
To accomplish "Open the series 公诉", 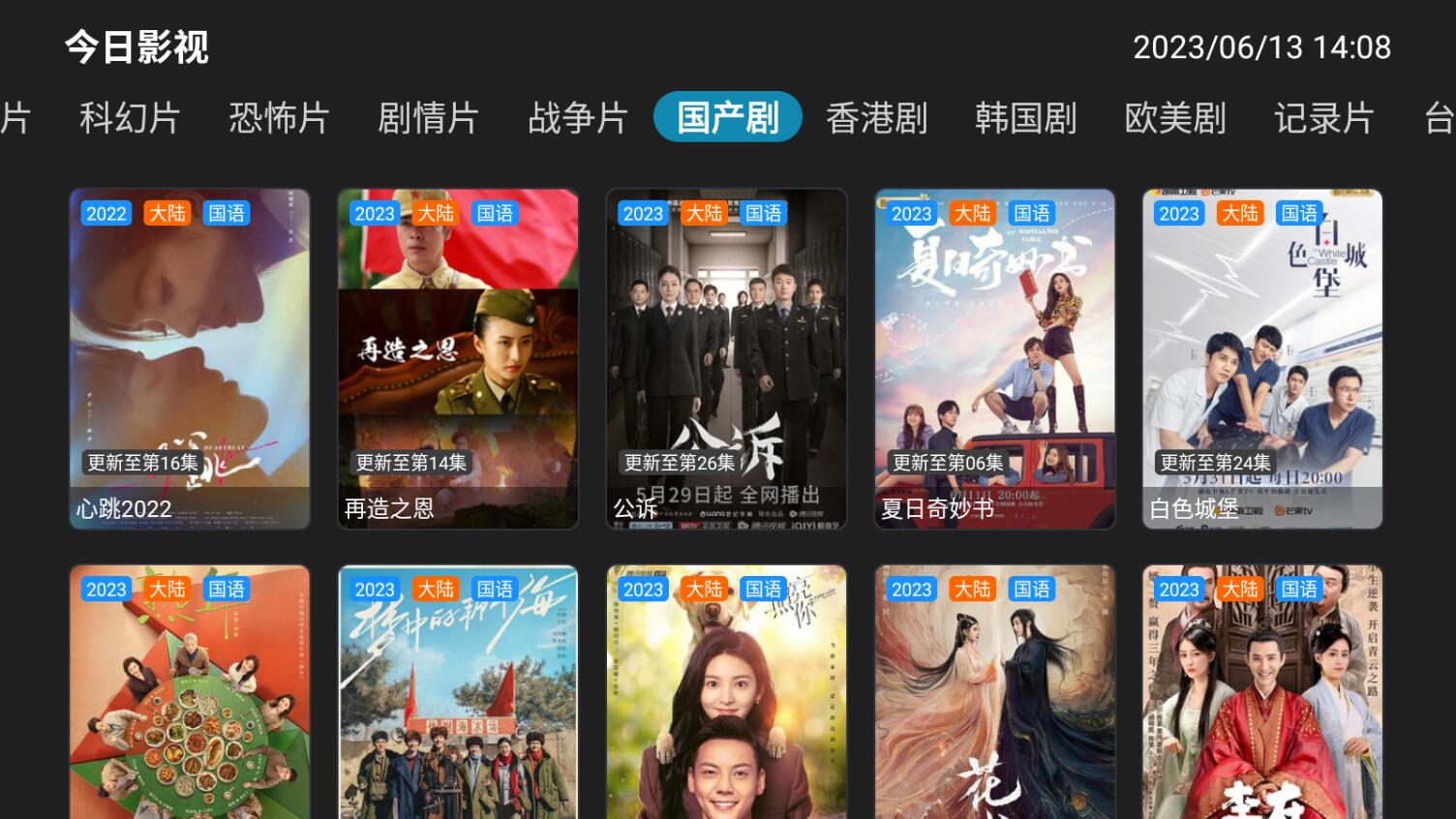I will (x=726, y=358).
